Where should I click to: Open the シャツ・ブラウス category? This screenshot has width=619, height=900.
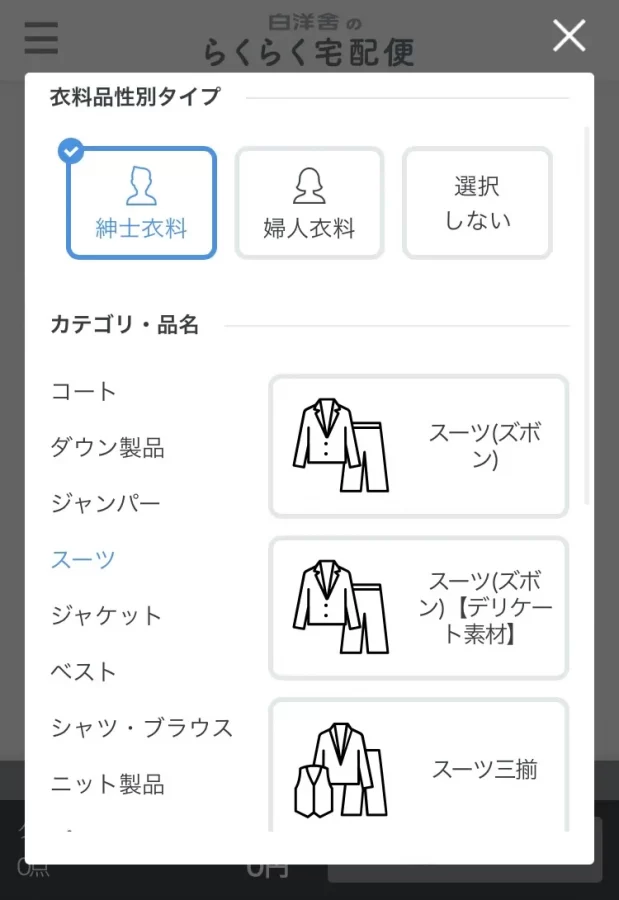[142, 727]
